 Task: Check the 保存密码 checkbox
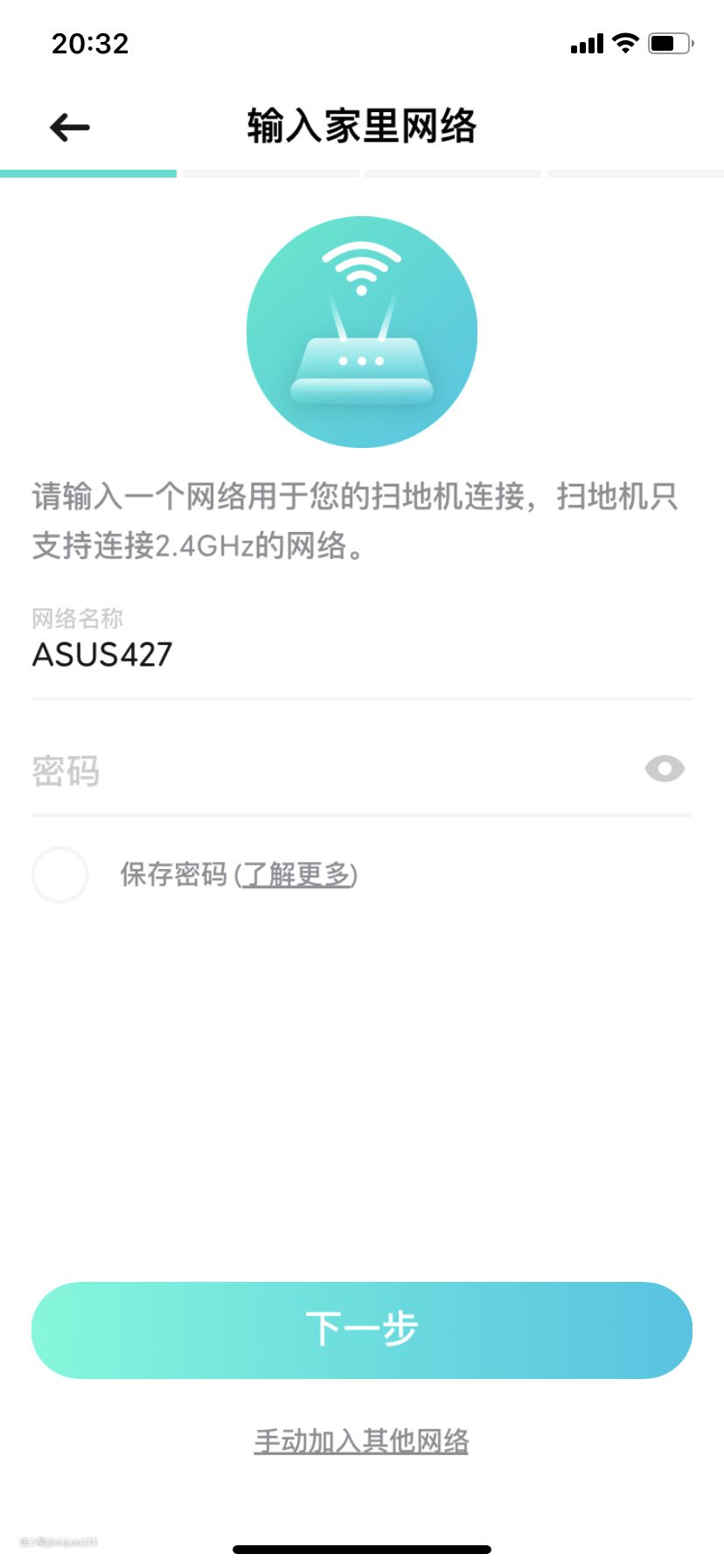point(60,874)
